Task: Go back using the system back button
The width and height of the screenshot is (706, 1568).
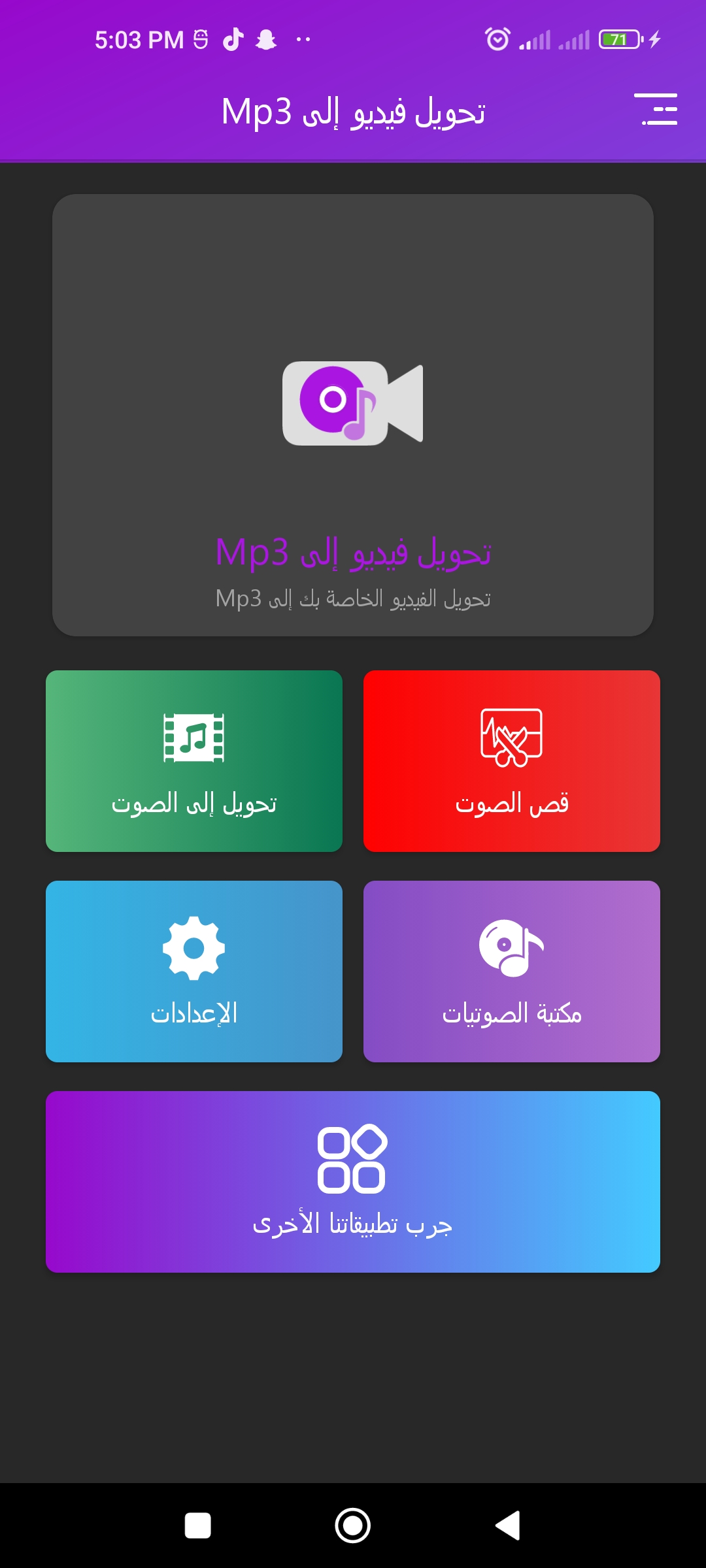Action: pos(508,1526)
